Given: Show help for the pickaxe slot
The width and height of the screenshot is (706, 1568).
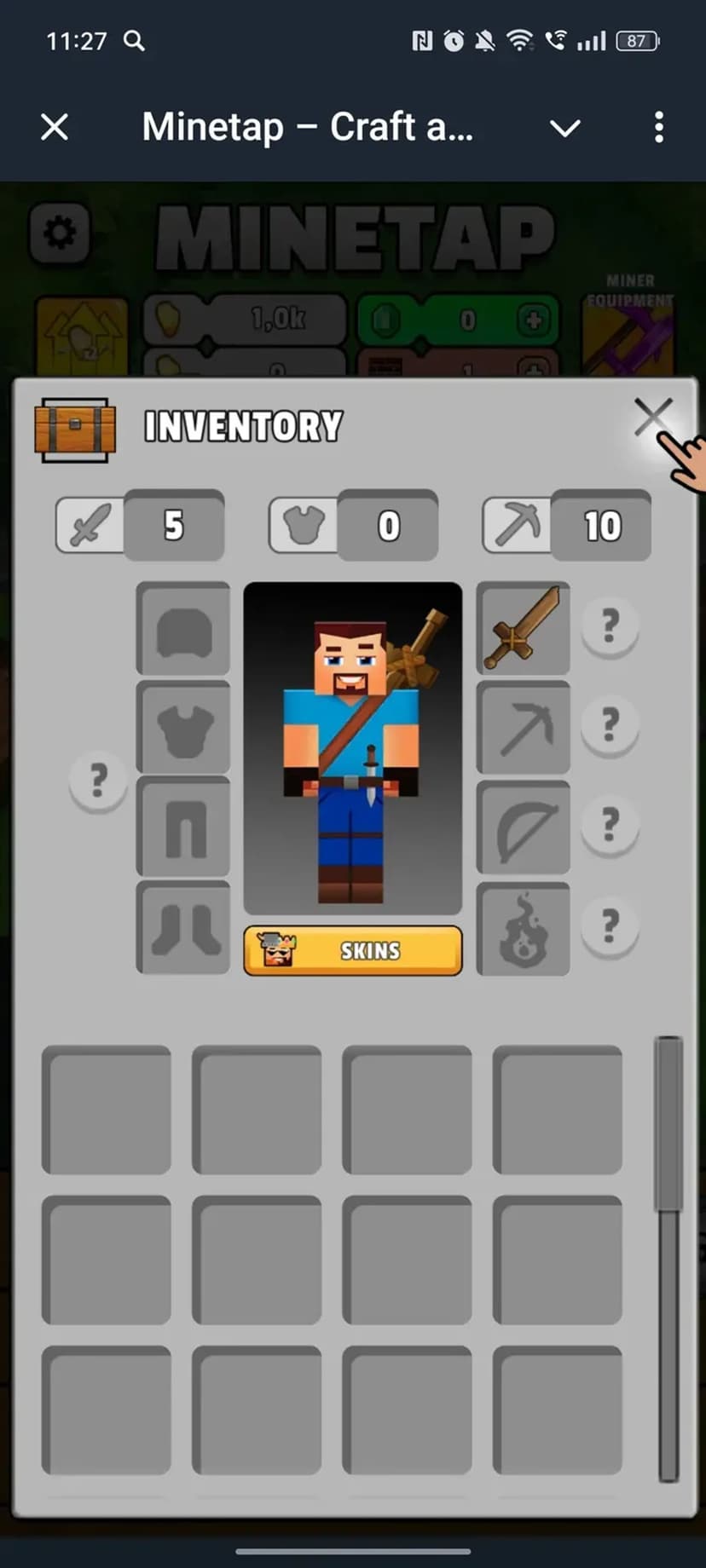Looking at the screenshot, I should pos(610,727).
